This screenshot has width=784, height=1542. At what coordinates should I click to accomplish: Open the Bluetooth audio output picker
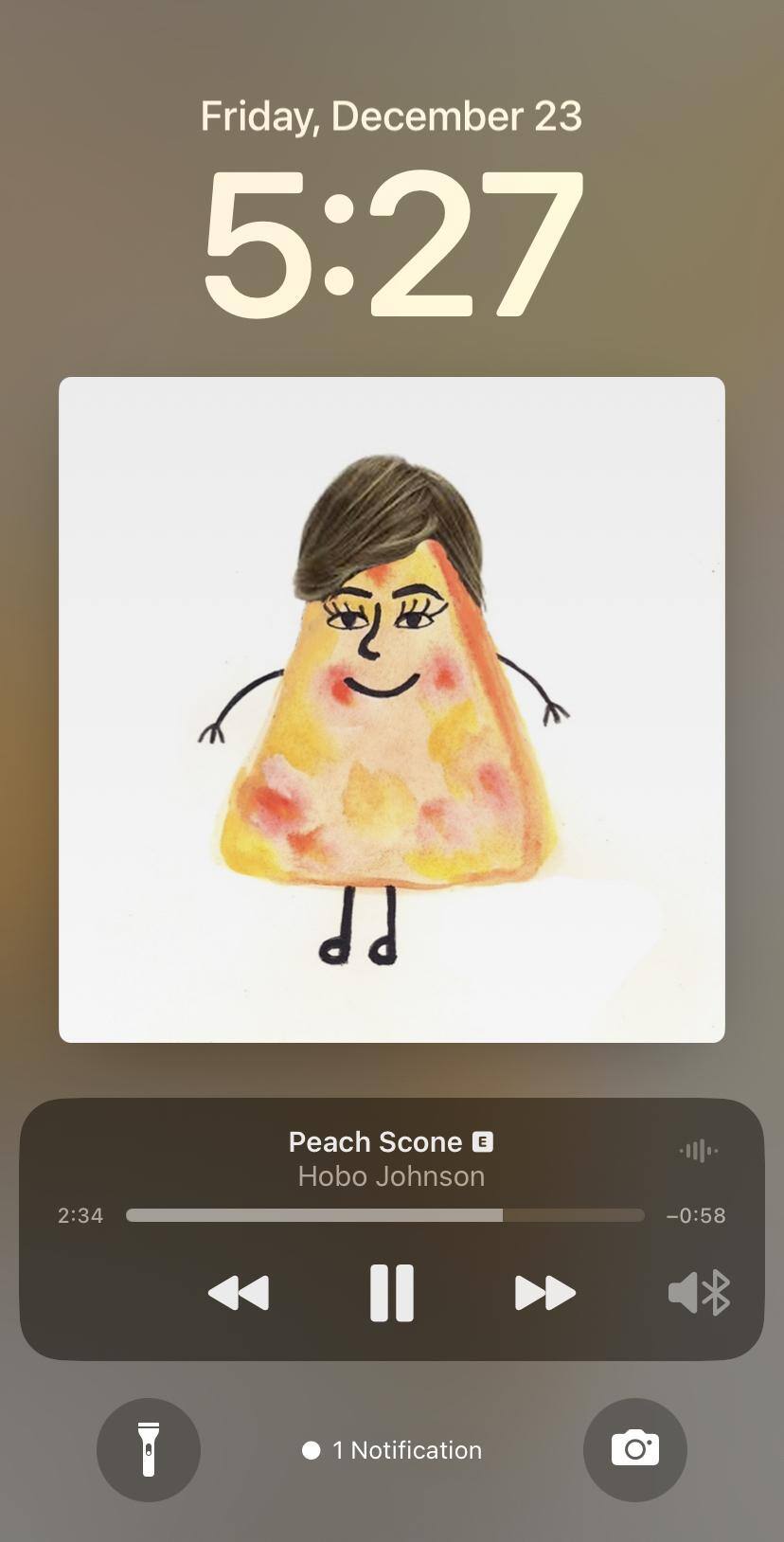pyautogui.click(x=699, y=1292)
